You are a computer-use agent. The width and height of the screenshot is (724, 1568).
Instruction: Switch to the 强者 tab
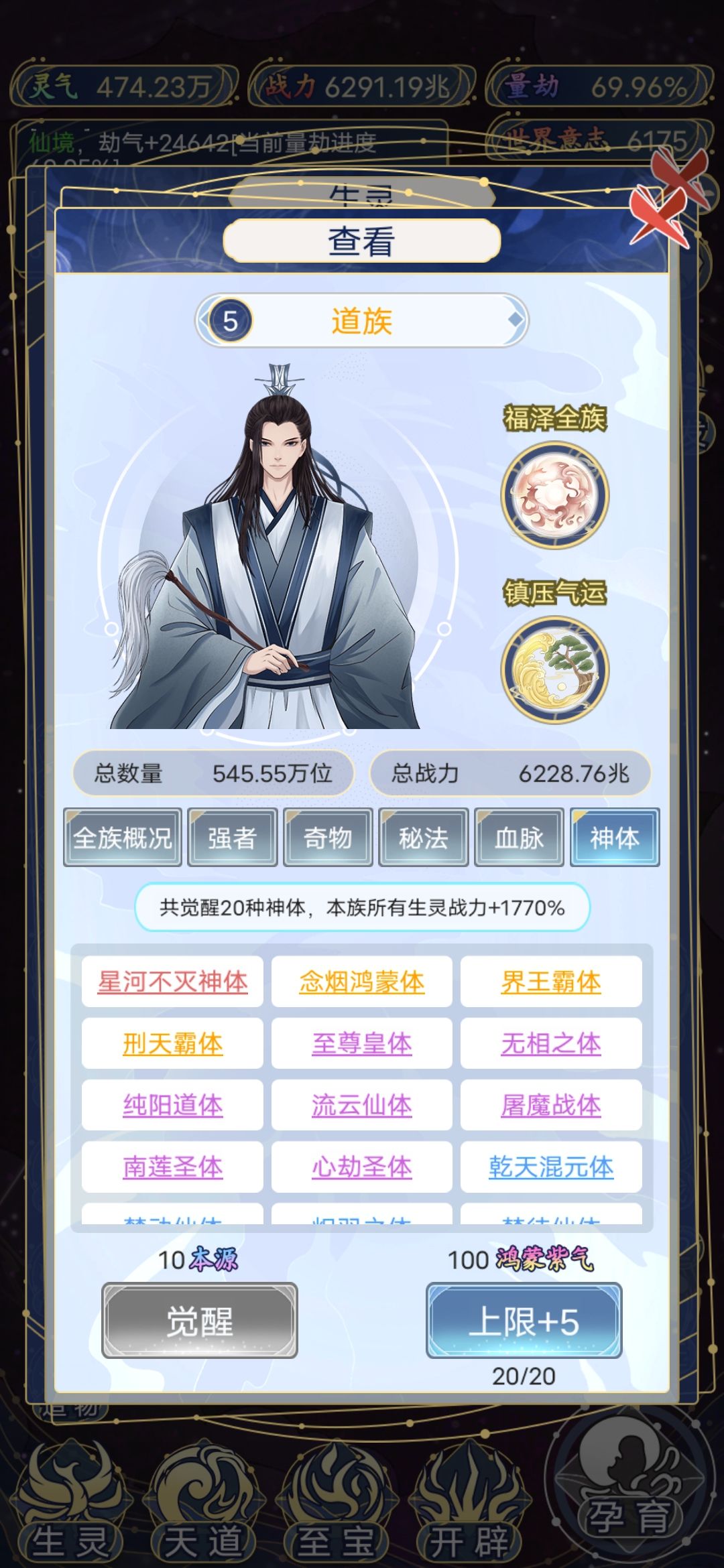tap(233, 838)
